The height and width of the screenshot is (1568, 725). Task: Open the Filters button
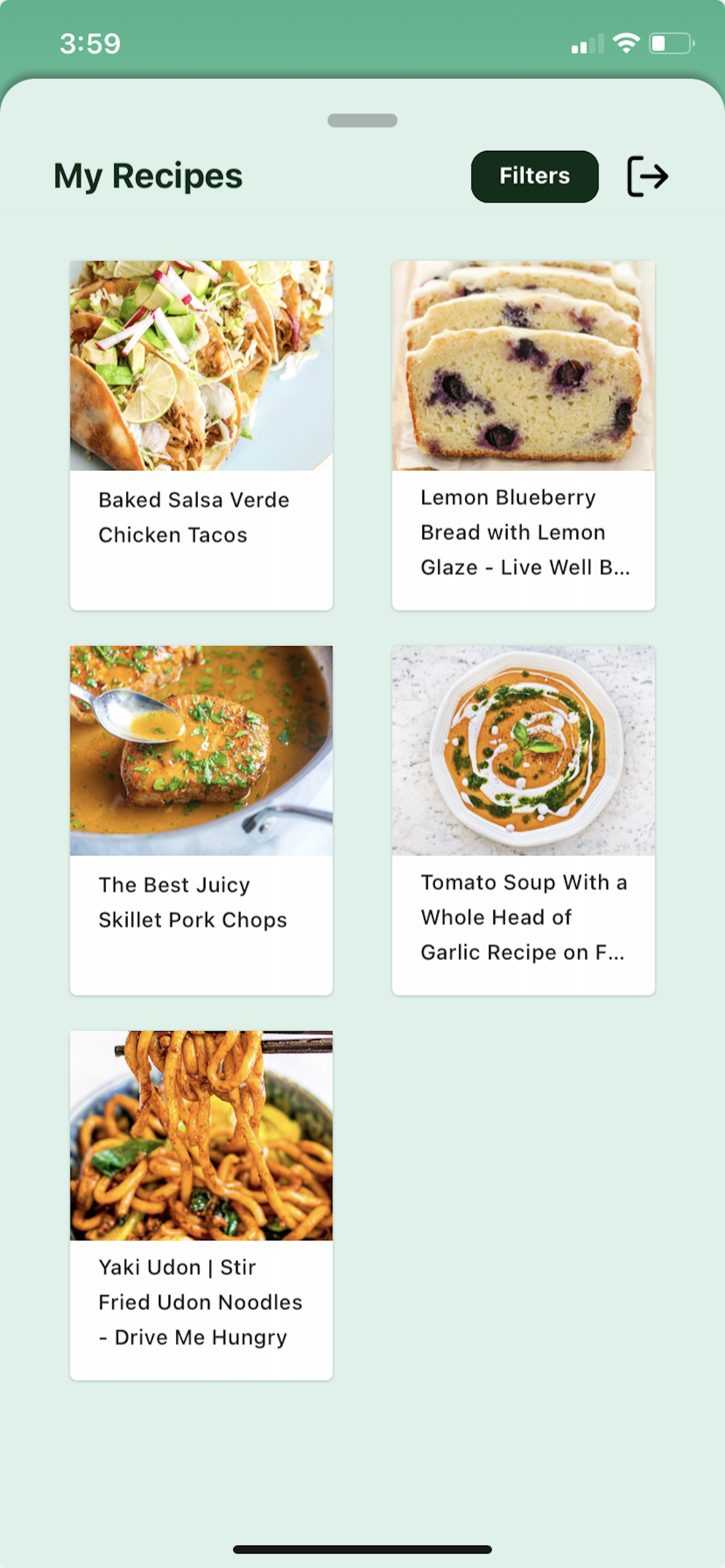(535, 177)
